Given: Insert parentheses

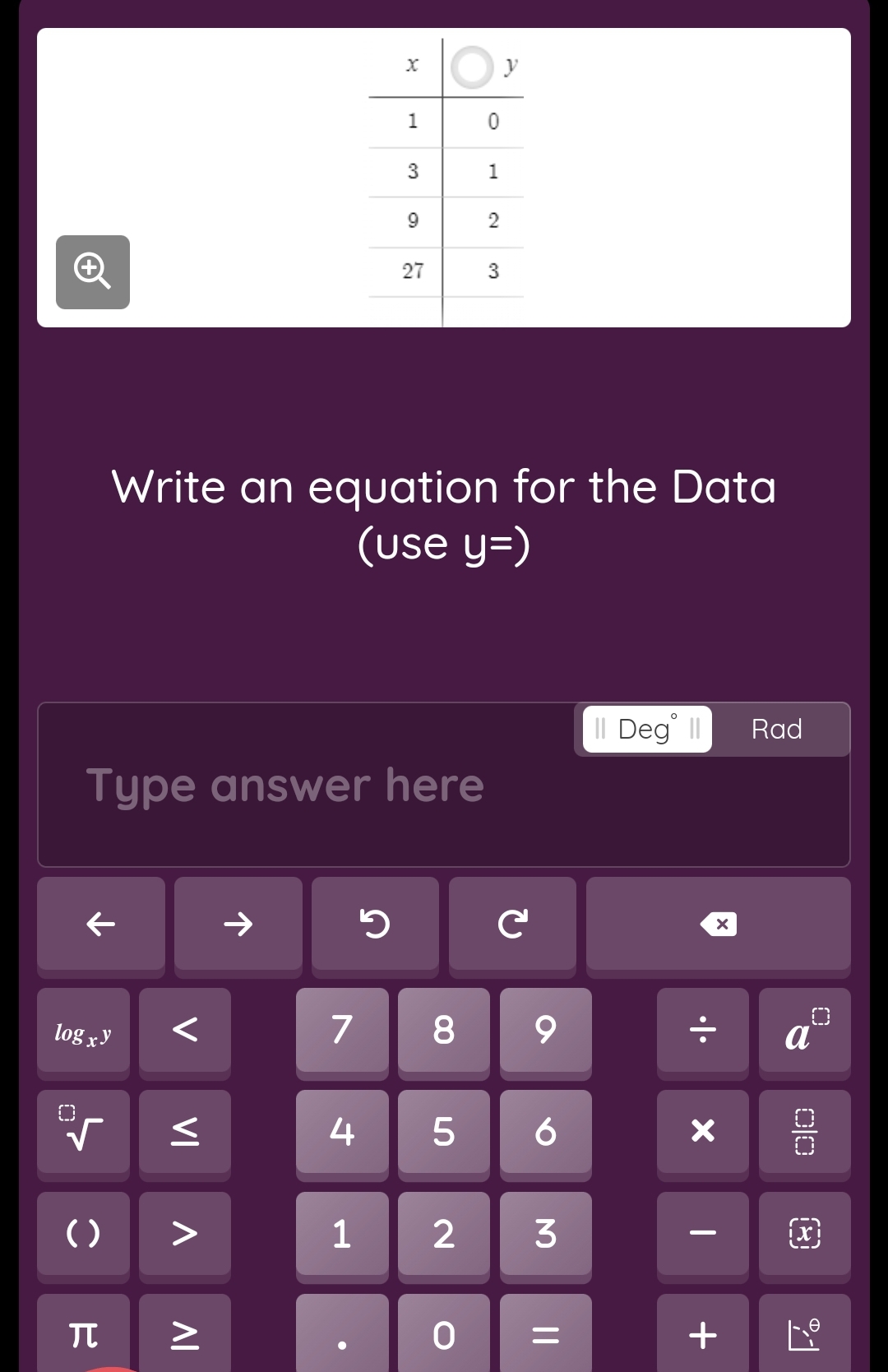Looking at the screenshot, I should [83, 1233].
